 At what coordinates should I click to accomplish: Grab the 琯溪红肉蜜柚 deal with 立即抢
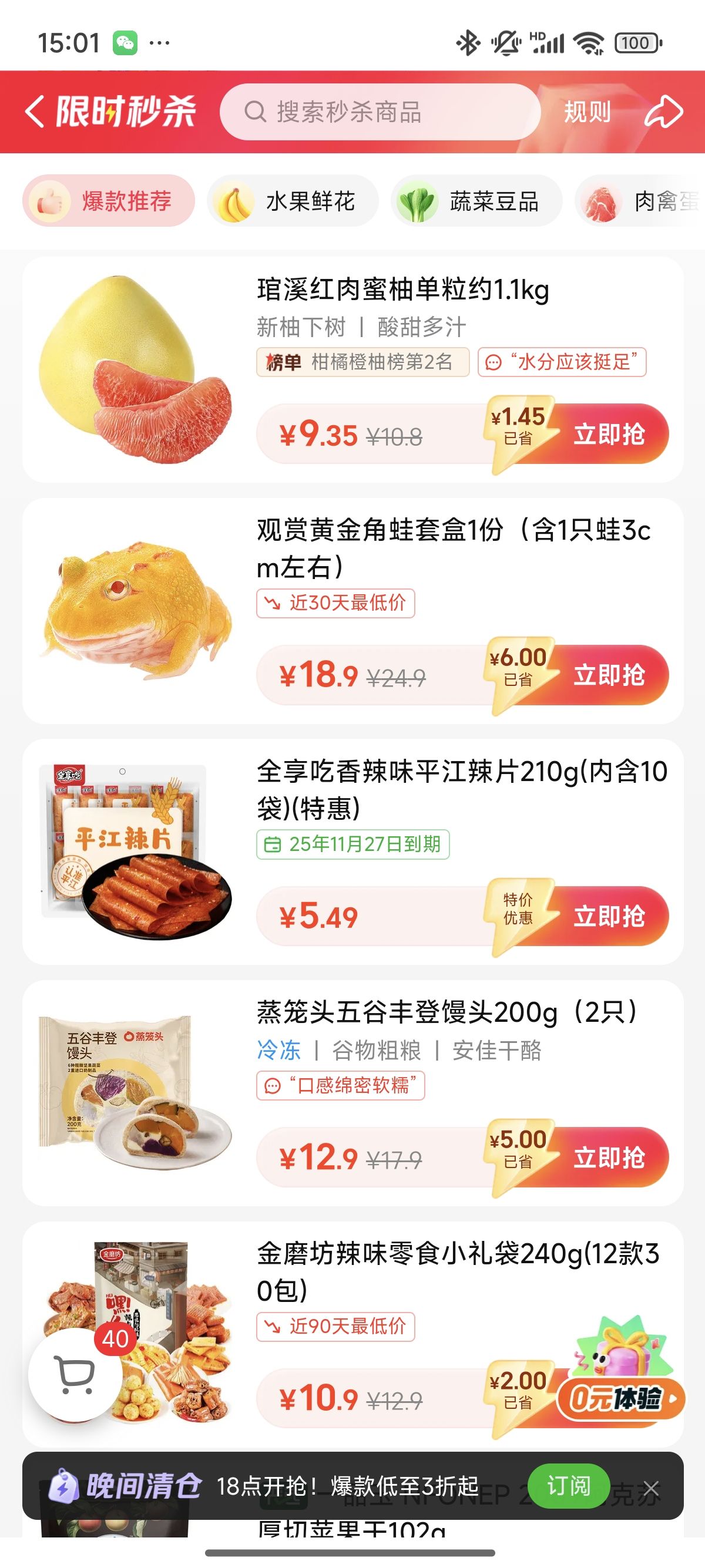(x=609, y=435)
